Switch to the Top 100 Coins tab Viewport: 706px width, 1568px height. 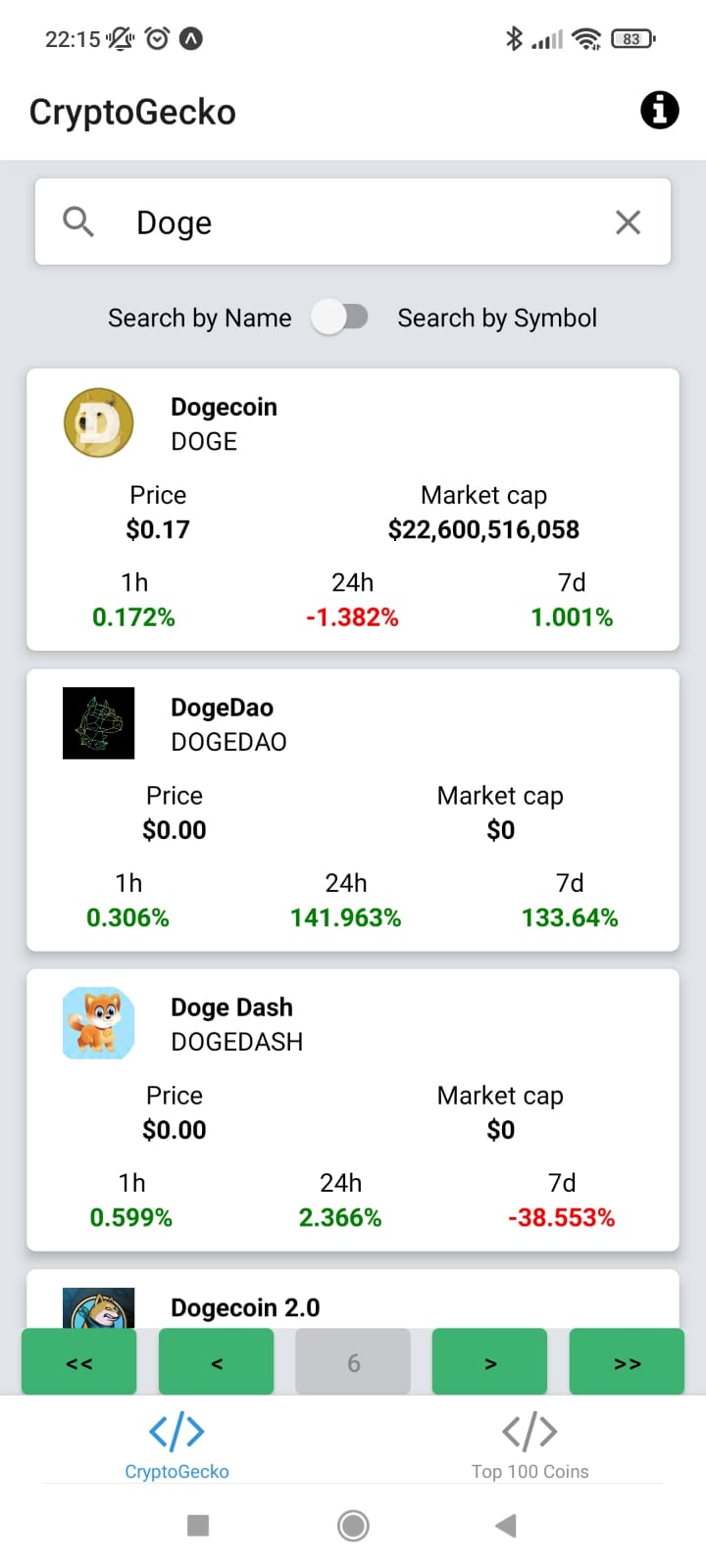529,1445
